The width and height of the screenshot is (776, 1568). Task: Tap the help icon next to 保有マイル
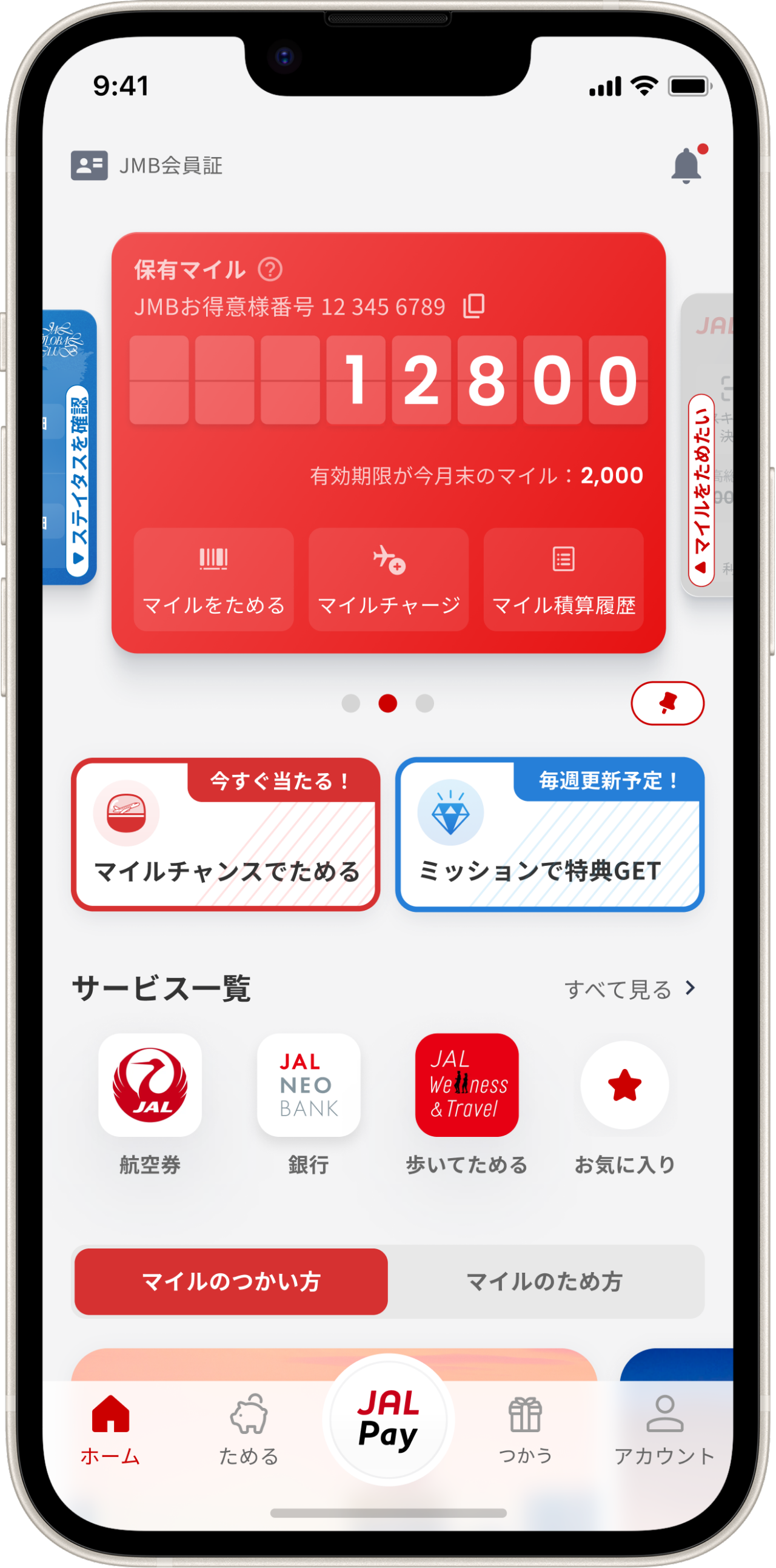[270, 269]
